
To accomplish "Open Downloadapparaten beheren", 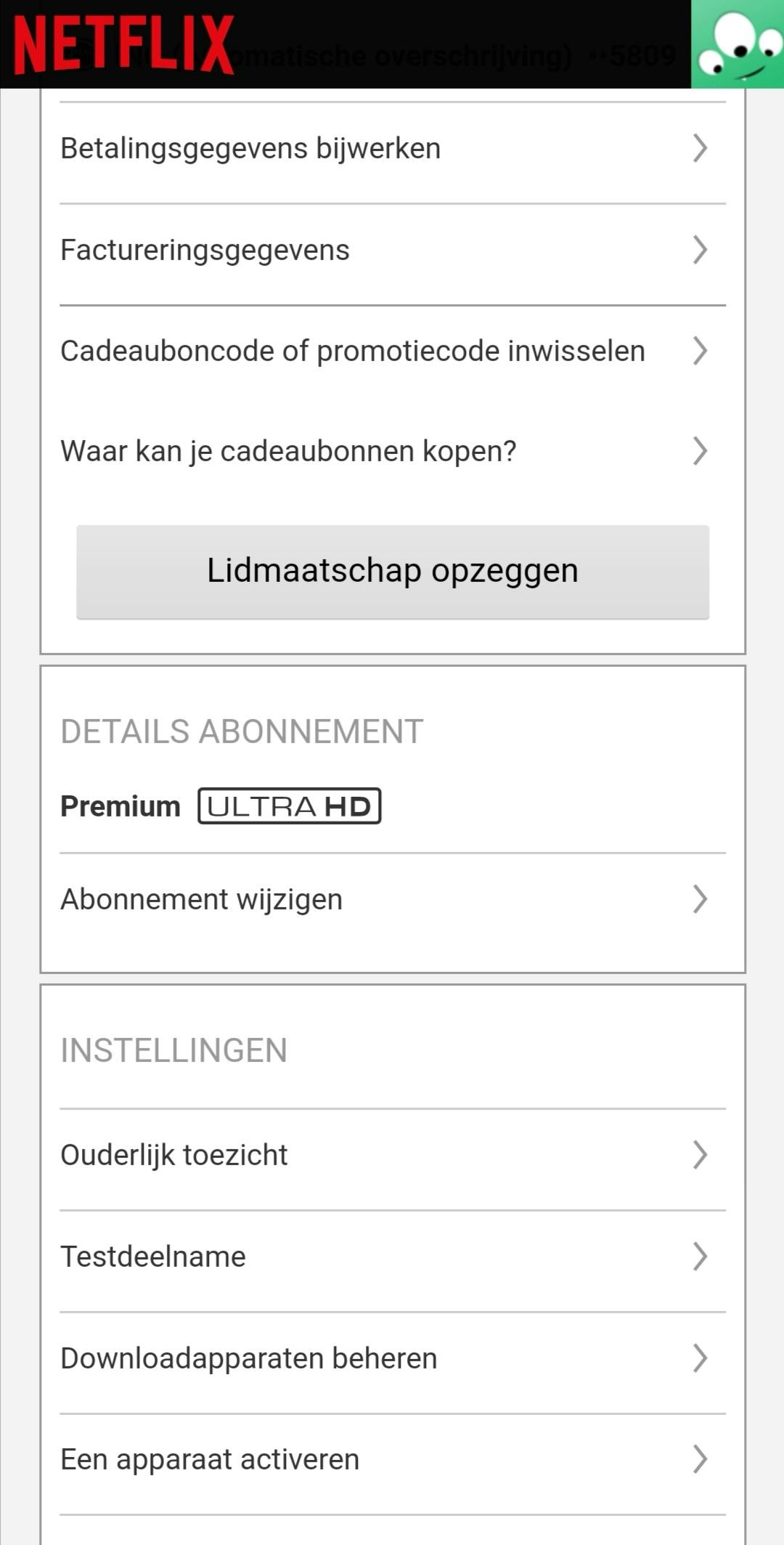I will point(392,1358).
